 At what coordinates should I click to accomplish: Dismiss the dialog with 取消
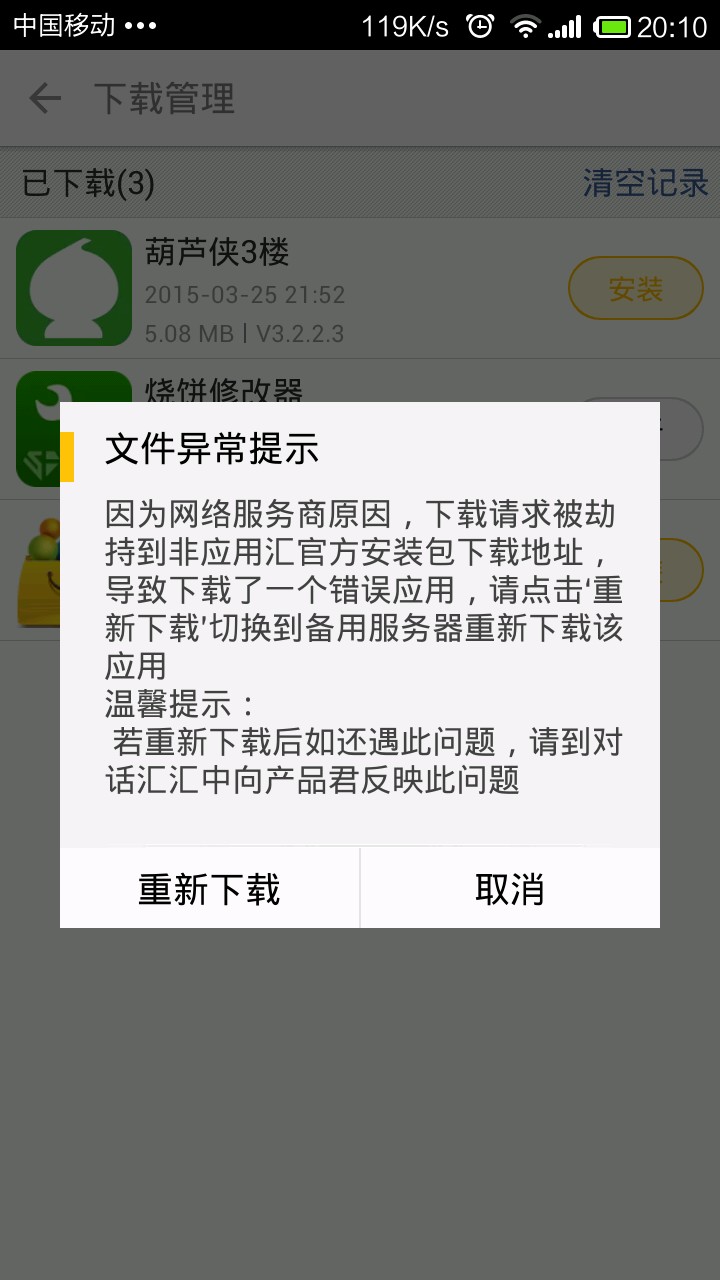[510, 888]
